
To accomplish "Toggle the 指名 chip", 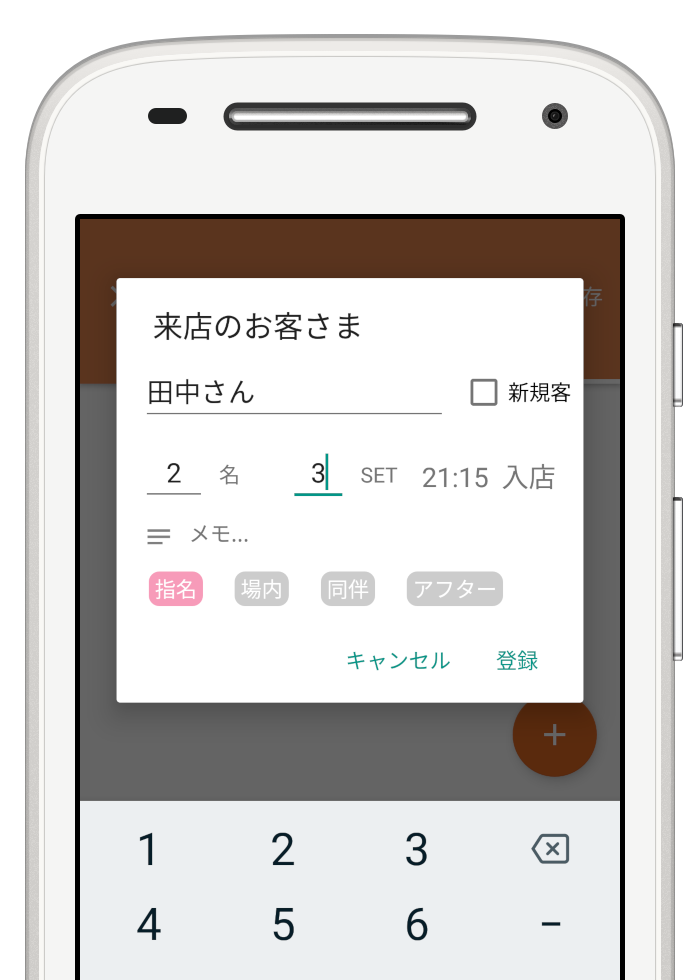I will click(x=176, y=589).
